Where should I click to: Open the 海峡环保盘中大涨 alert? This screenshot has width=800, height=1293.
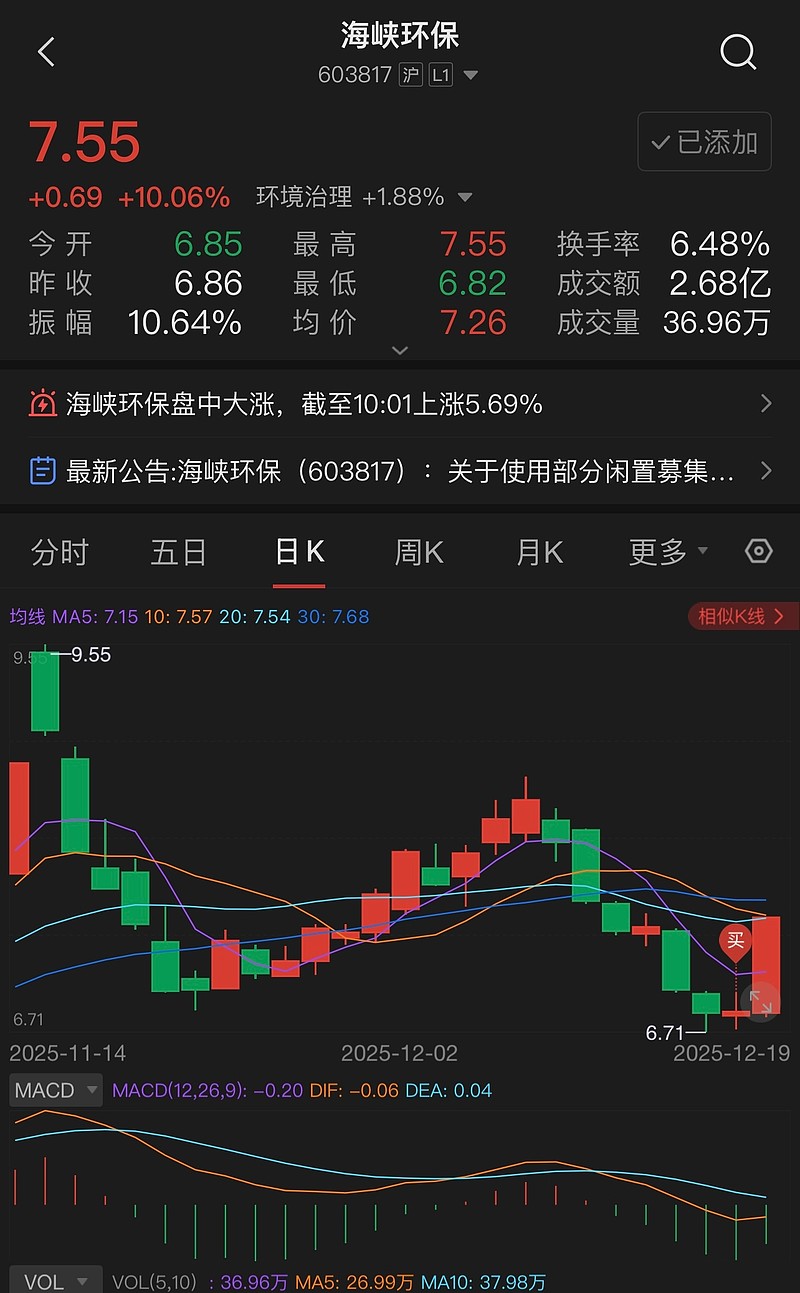[400, 404]
